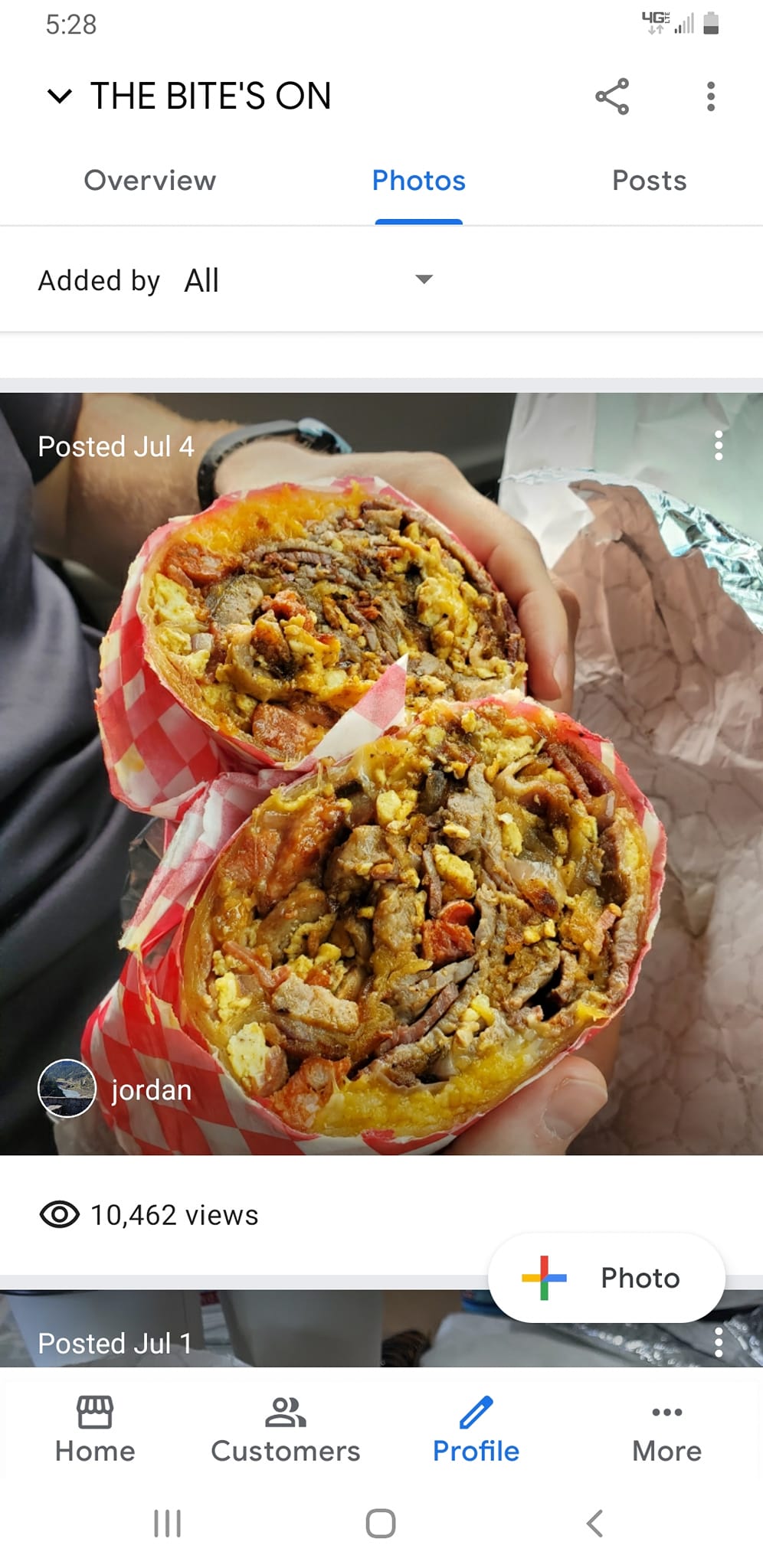Screen dimensions: 763x1568
Task: Open the system recent apps view
Action: pyautogui.click(x=167, y=1523)
